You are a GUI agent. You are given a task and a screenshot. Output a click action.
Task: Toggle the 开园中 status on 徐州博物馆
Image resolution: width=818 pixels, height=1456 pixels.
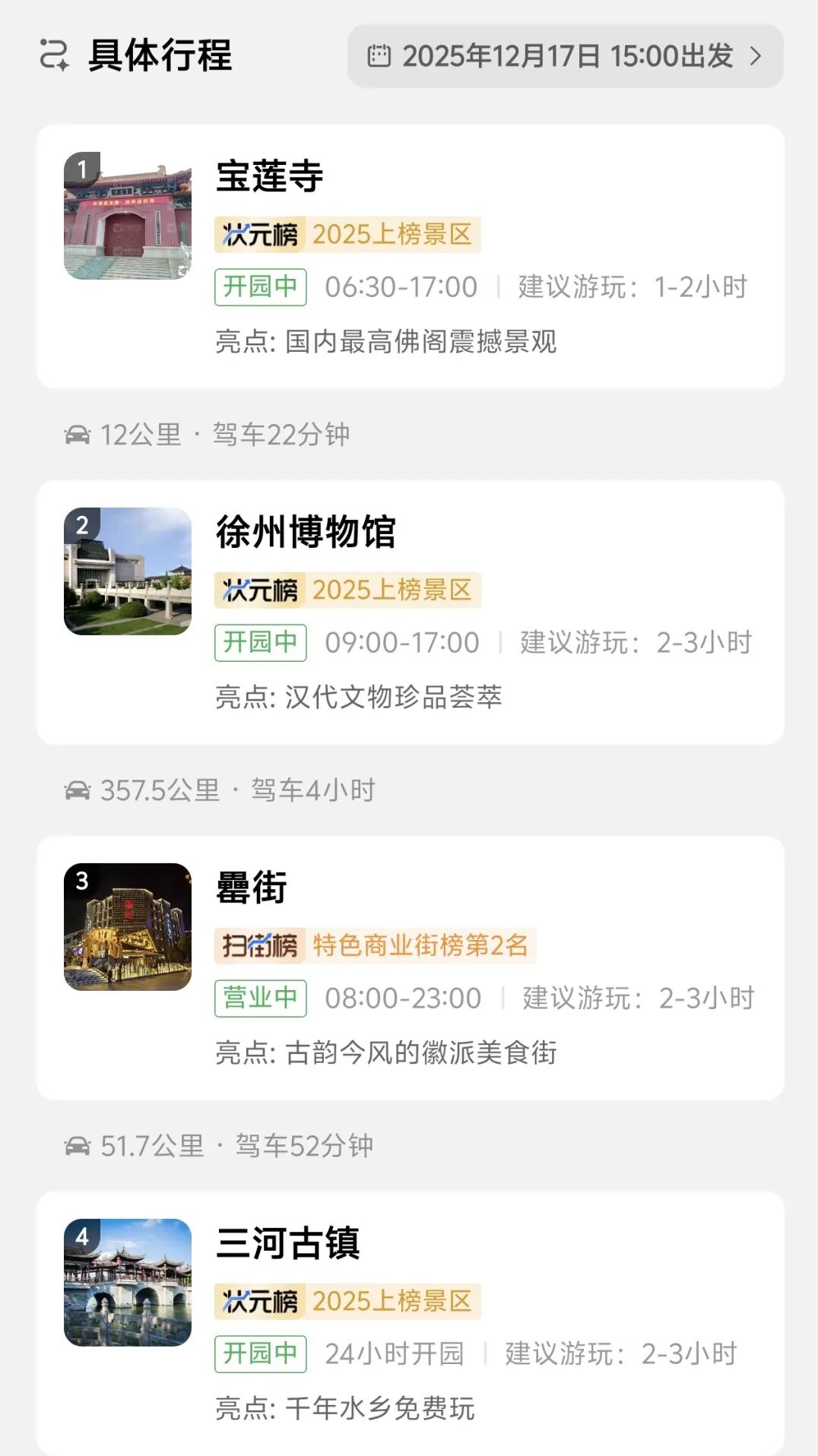(x=259, y=642)
